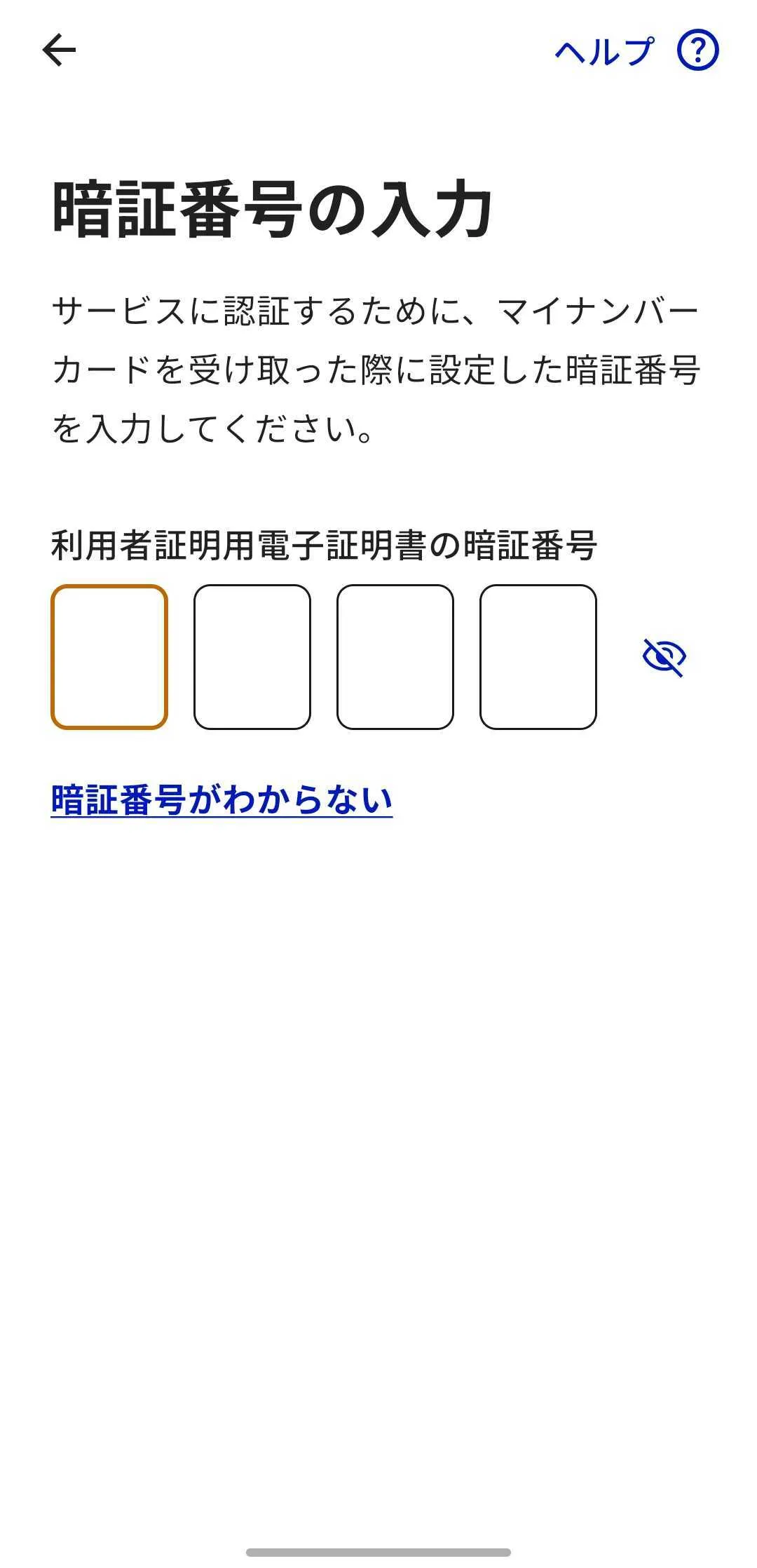The image size is (757, 1568).
Task: Open the ヘルプ help link
Action: point(604,51)
